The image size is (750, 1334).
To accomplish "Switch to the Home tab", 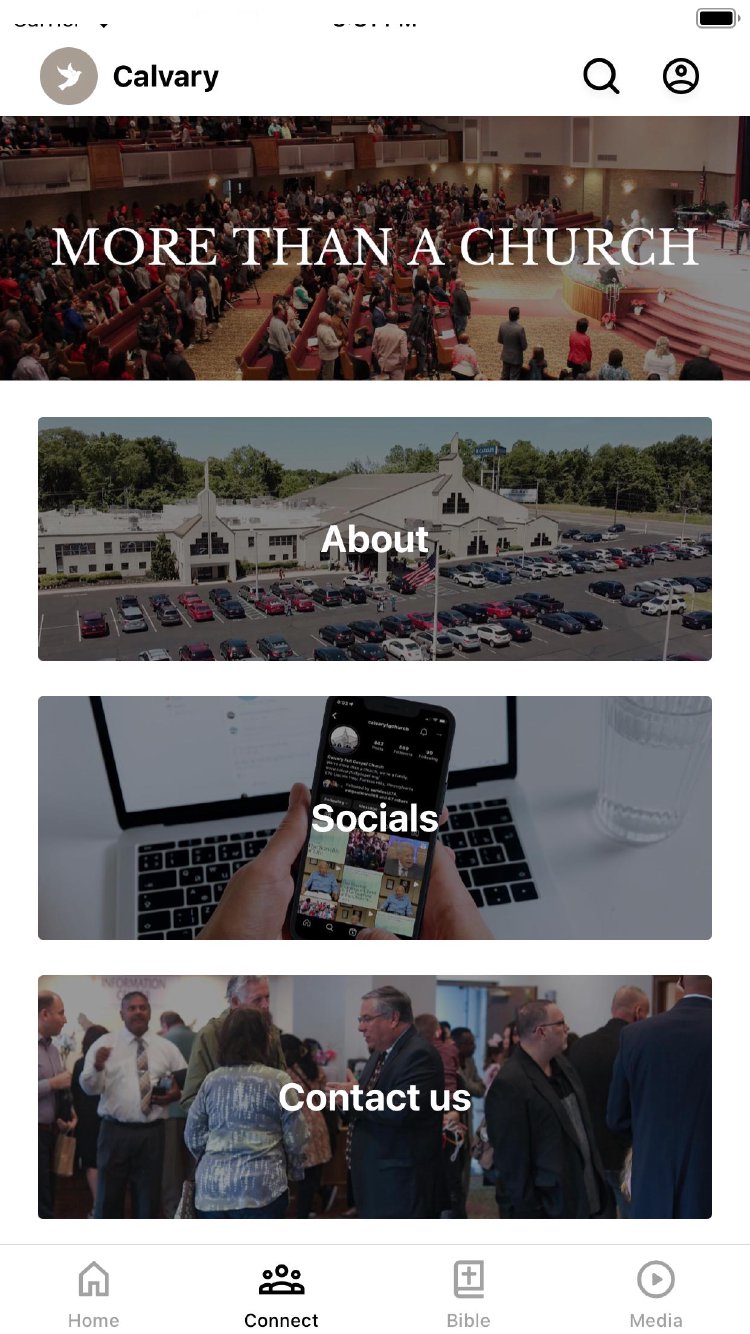I will [93, 1294].
